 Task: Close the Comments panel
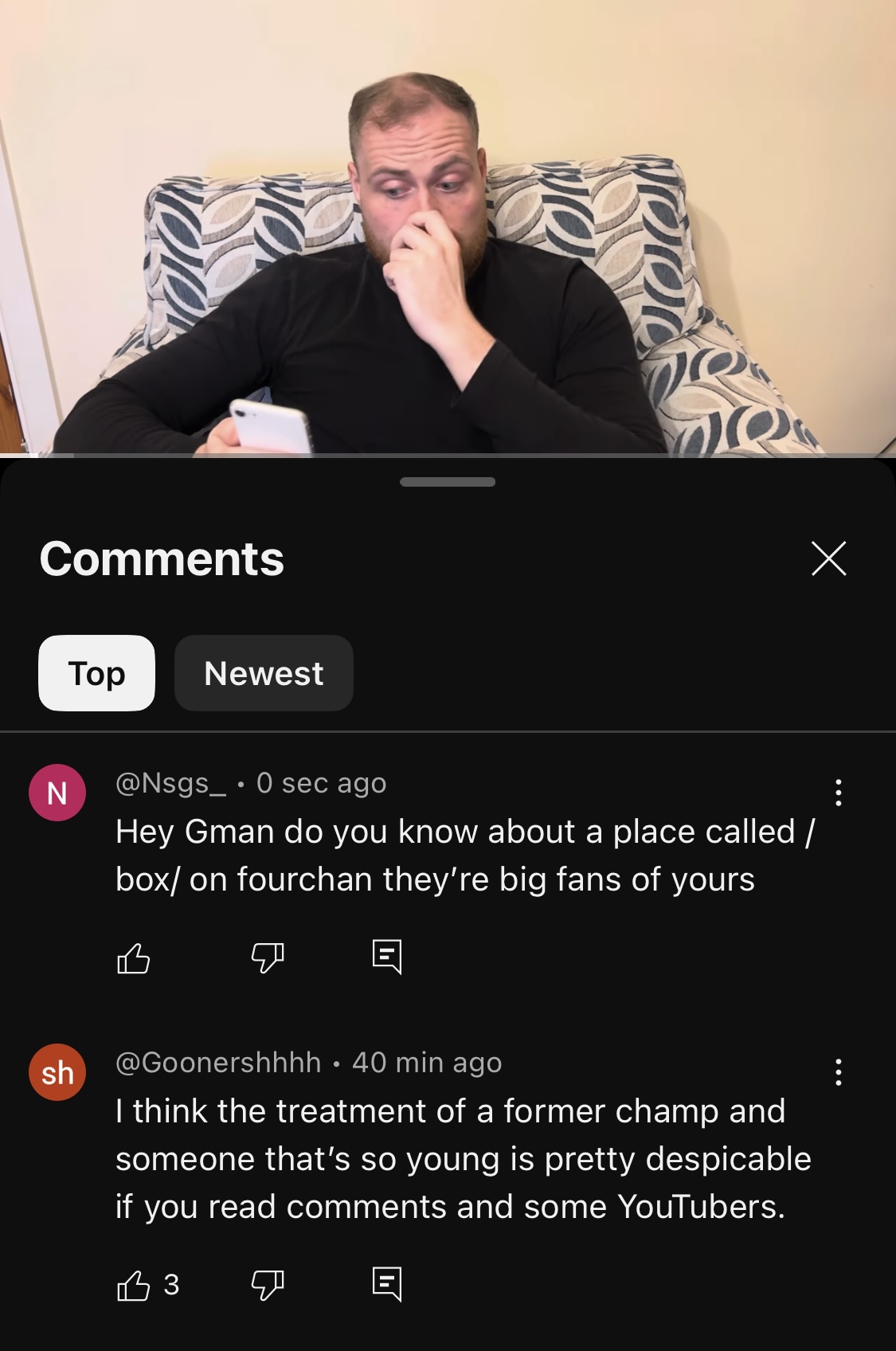coord(828,558)
